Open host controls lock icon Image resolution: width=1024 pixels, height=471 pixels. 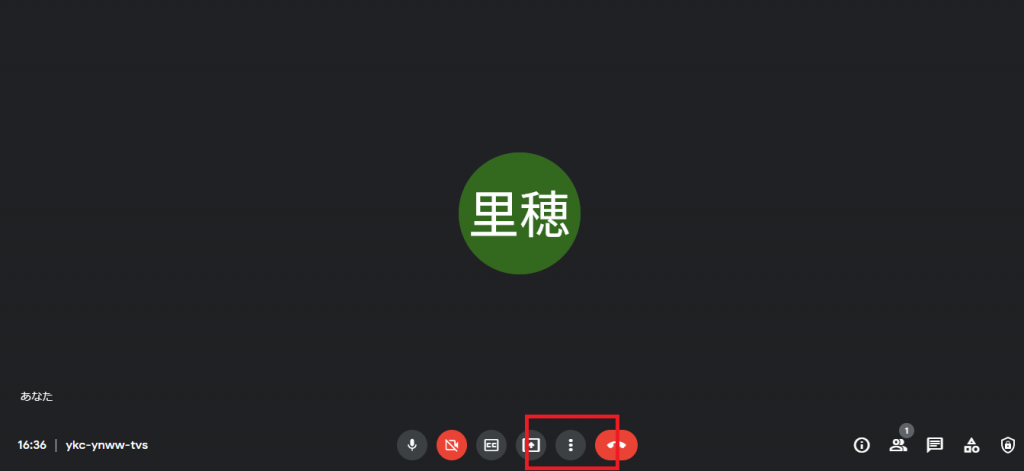click(x=1008, y=445)
